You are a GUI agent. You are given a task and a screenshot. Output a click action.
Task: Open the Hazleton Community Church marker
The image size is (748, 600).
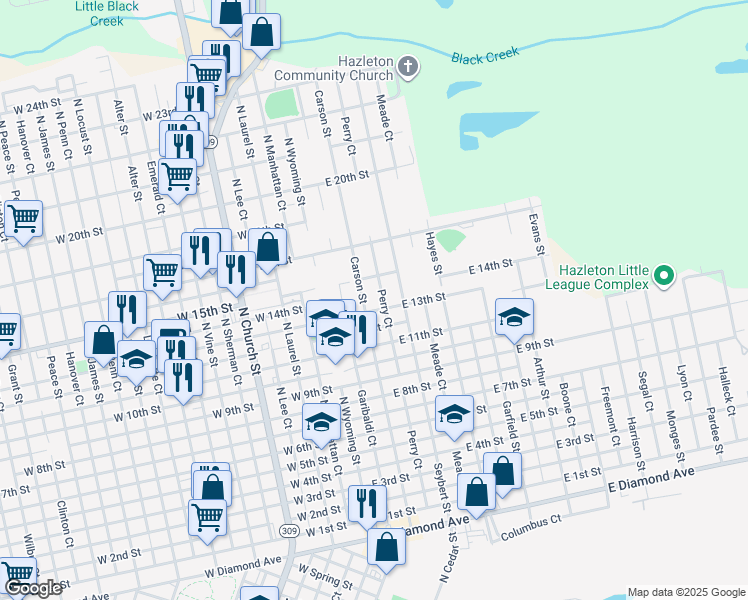tap(407, 67)
